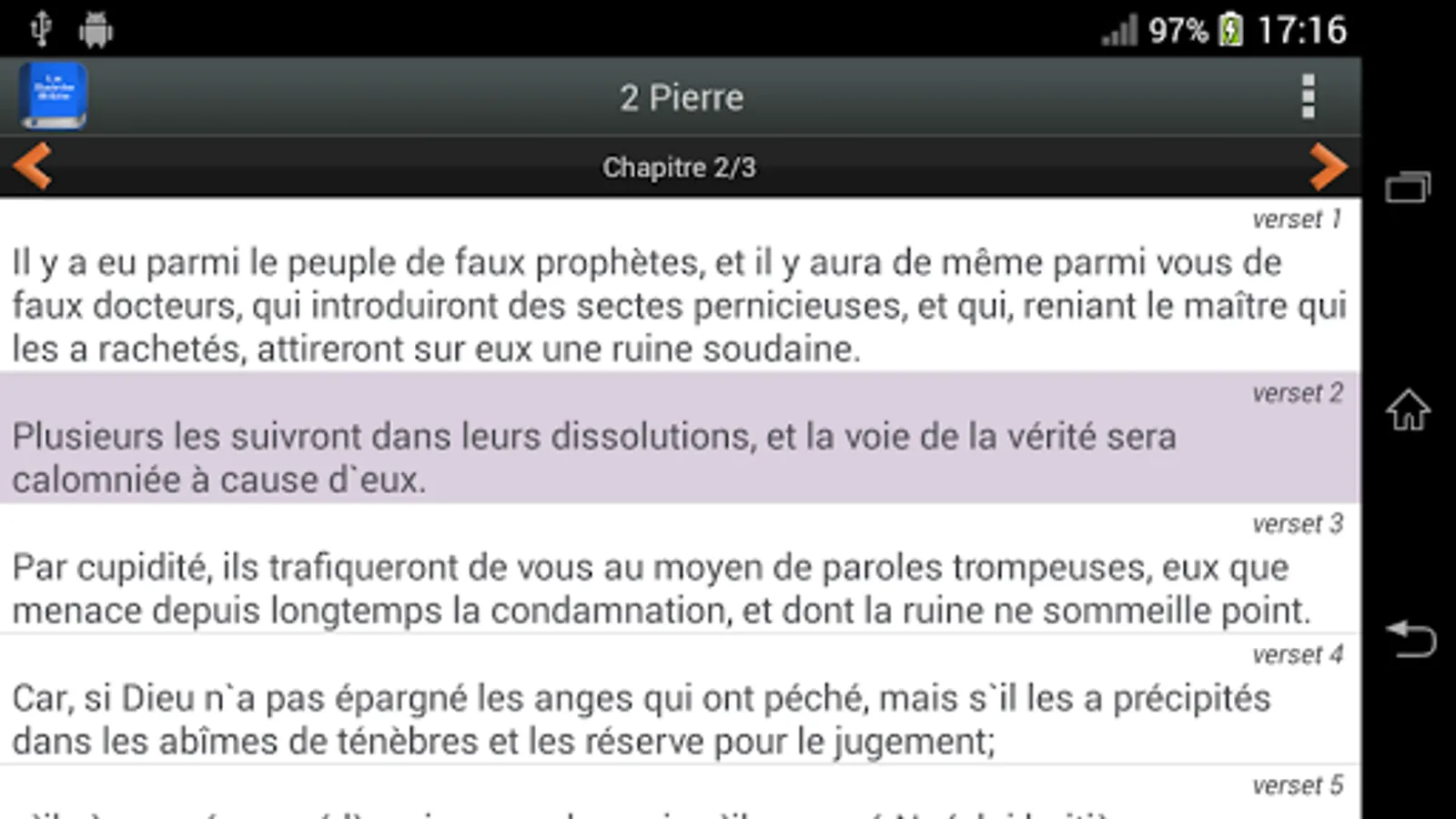Open the Chapitre 2/3 chapter selector
The image size is (1456, 819).
(x=679, y=167)
